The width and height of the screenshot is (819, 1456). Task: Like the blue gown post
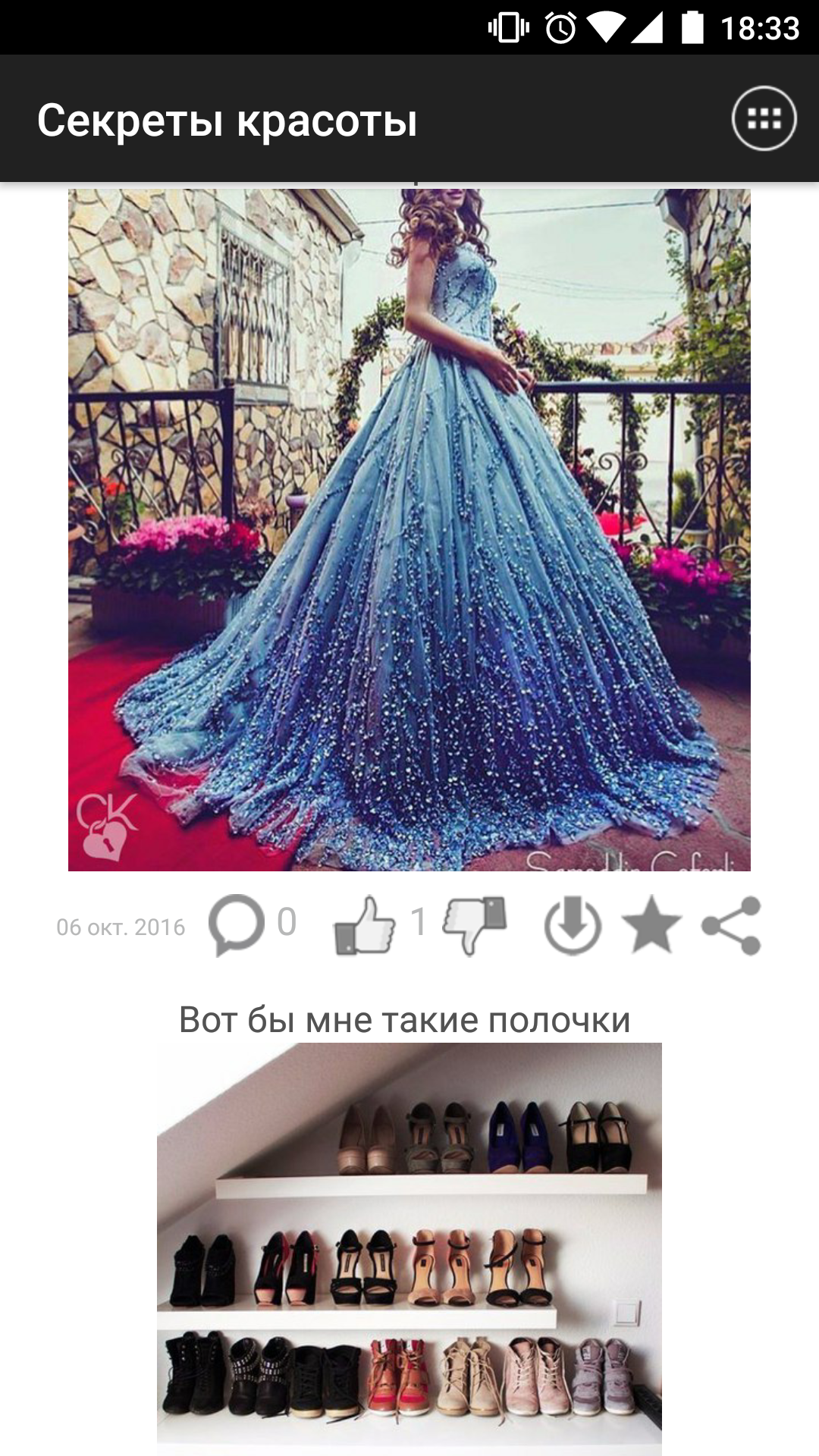[365, 925]
